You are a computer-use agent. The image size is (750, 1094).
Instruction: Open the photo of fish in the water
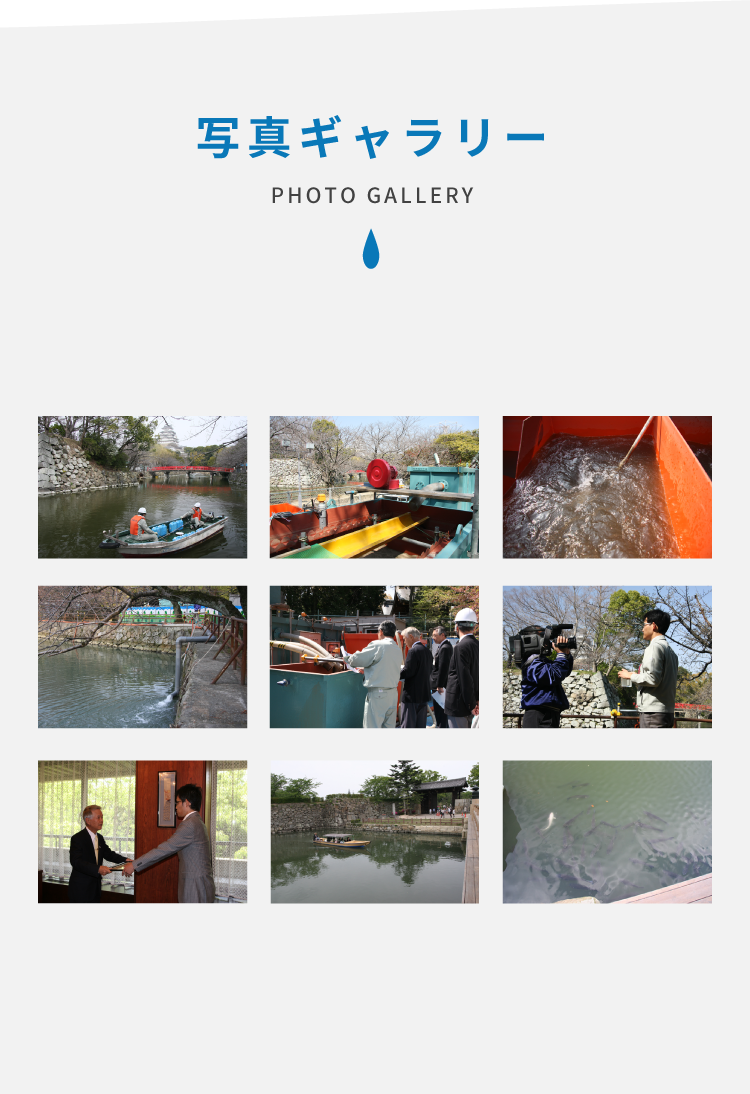click(x=607, y=832)
